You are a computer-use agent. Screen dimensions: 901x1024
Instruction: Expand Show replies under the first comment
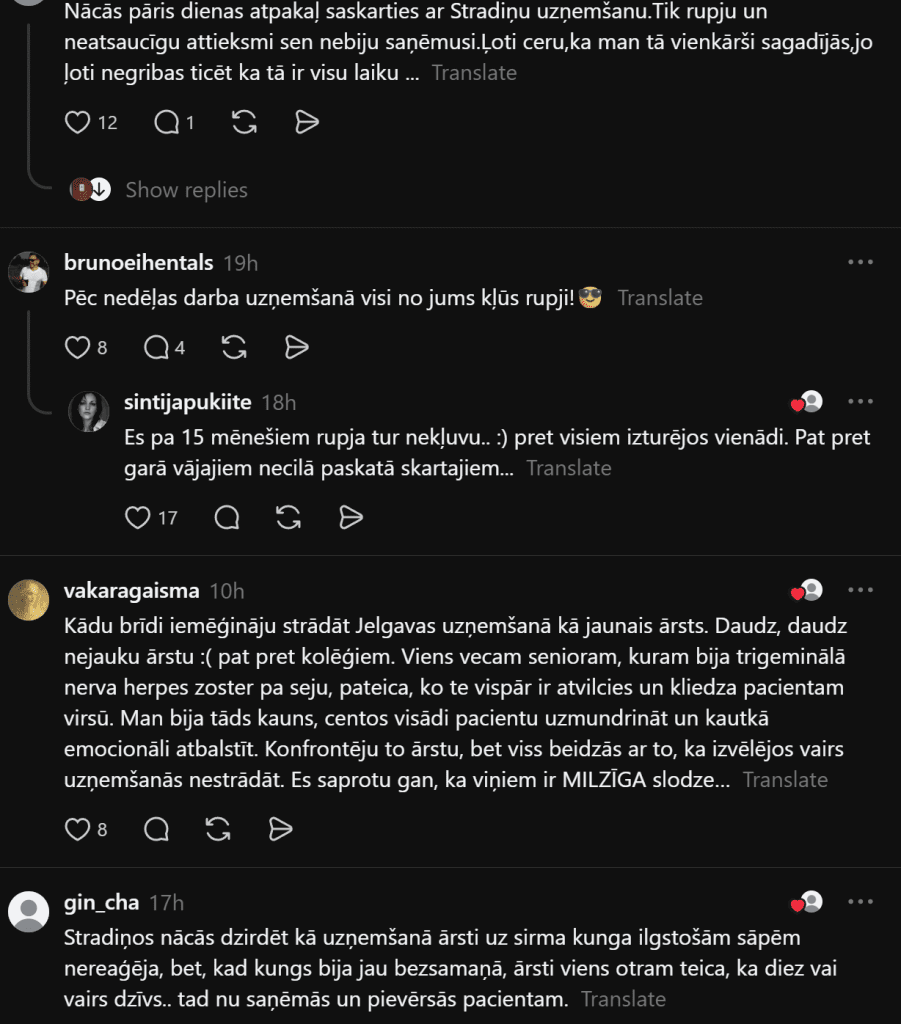(186, 190)
